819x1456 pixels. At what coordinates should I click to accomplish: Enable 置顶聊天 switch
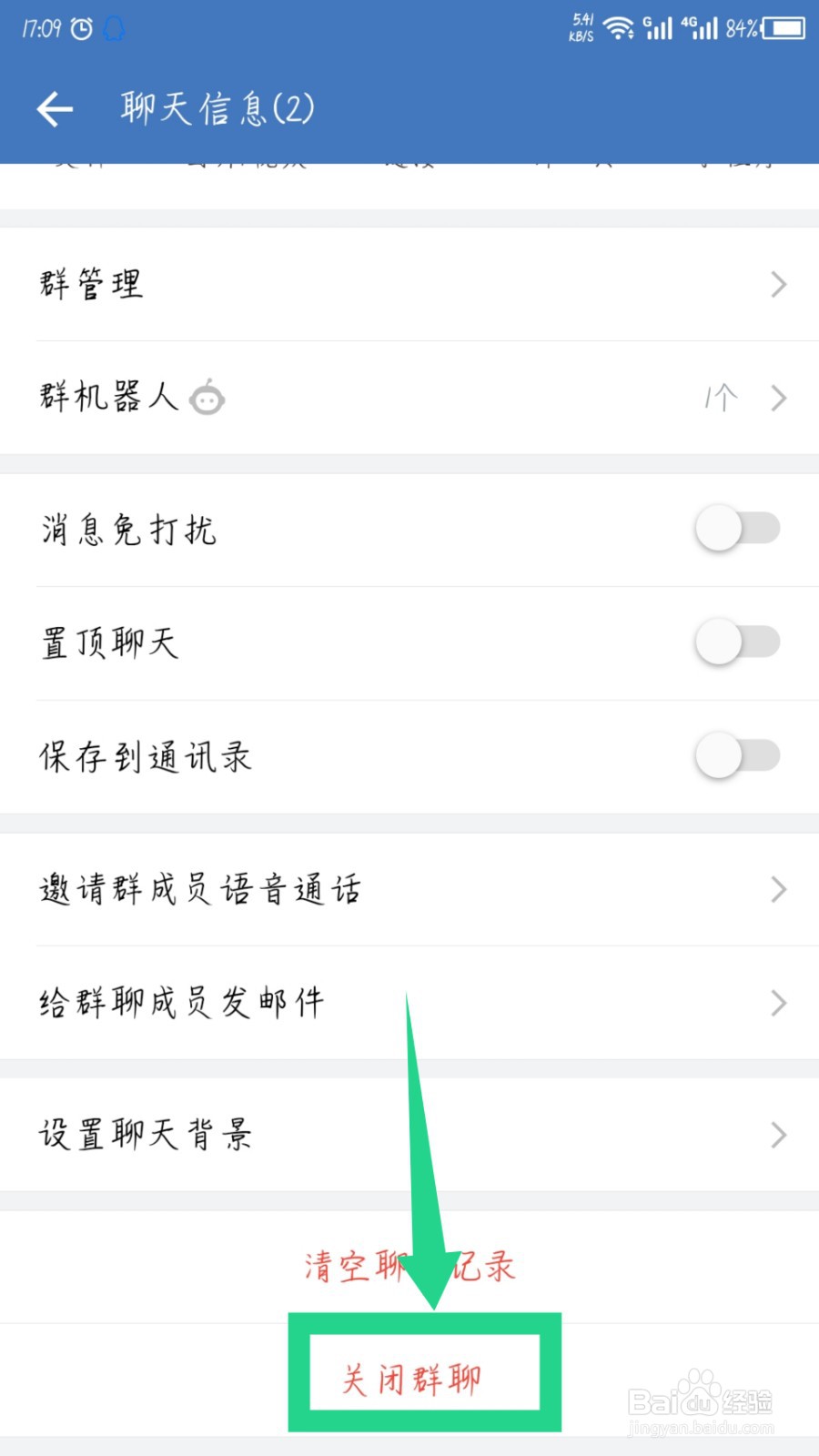pos(737,642)
